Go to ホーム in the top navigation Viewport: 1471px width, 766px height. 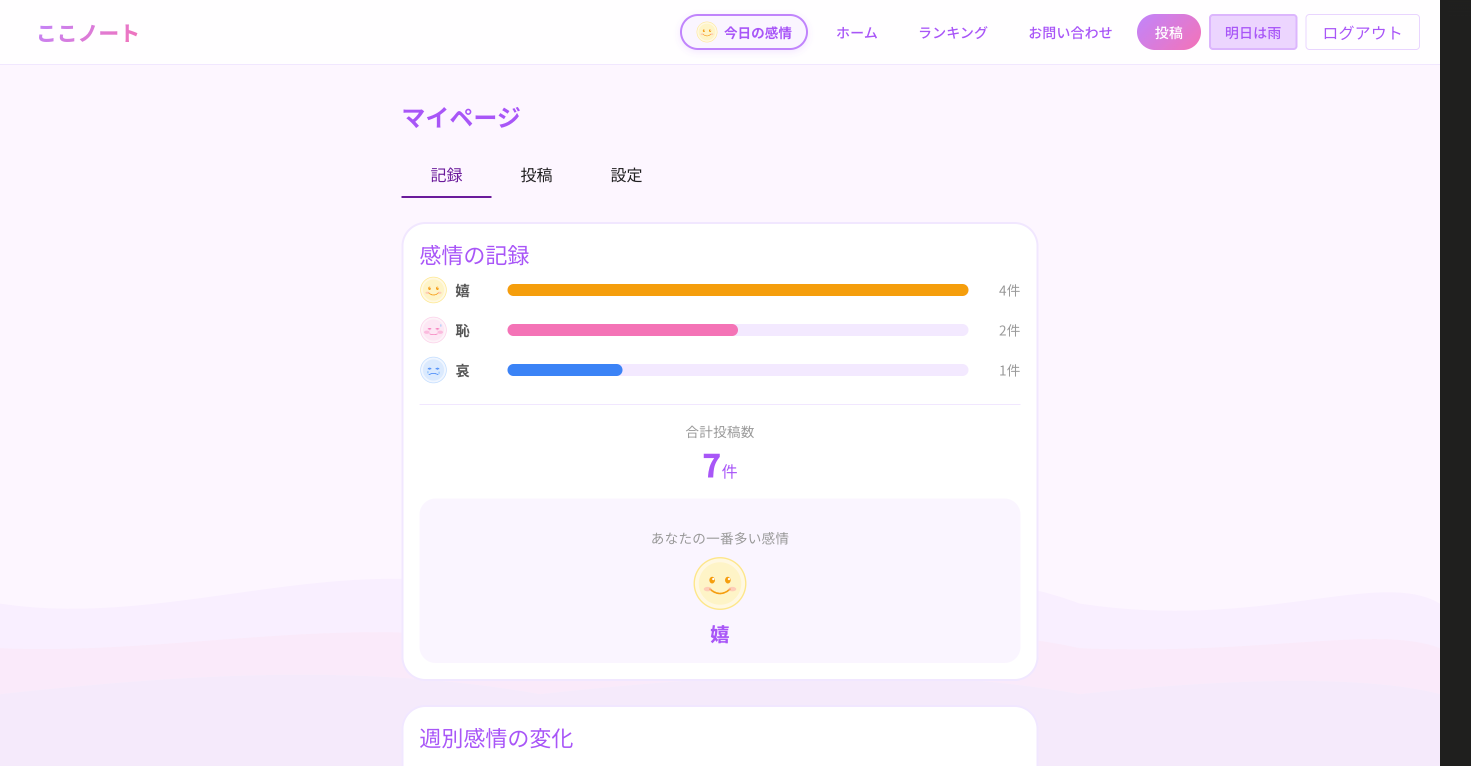click(x=857, y=32)
